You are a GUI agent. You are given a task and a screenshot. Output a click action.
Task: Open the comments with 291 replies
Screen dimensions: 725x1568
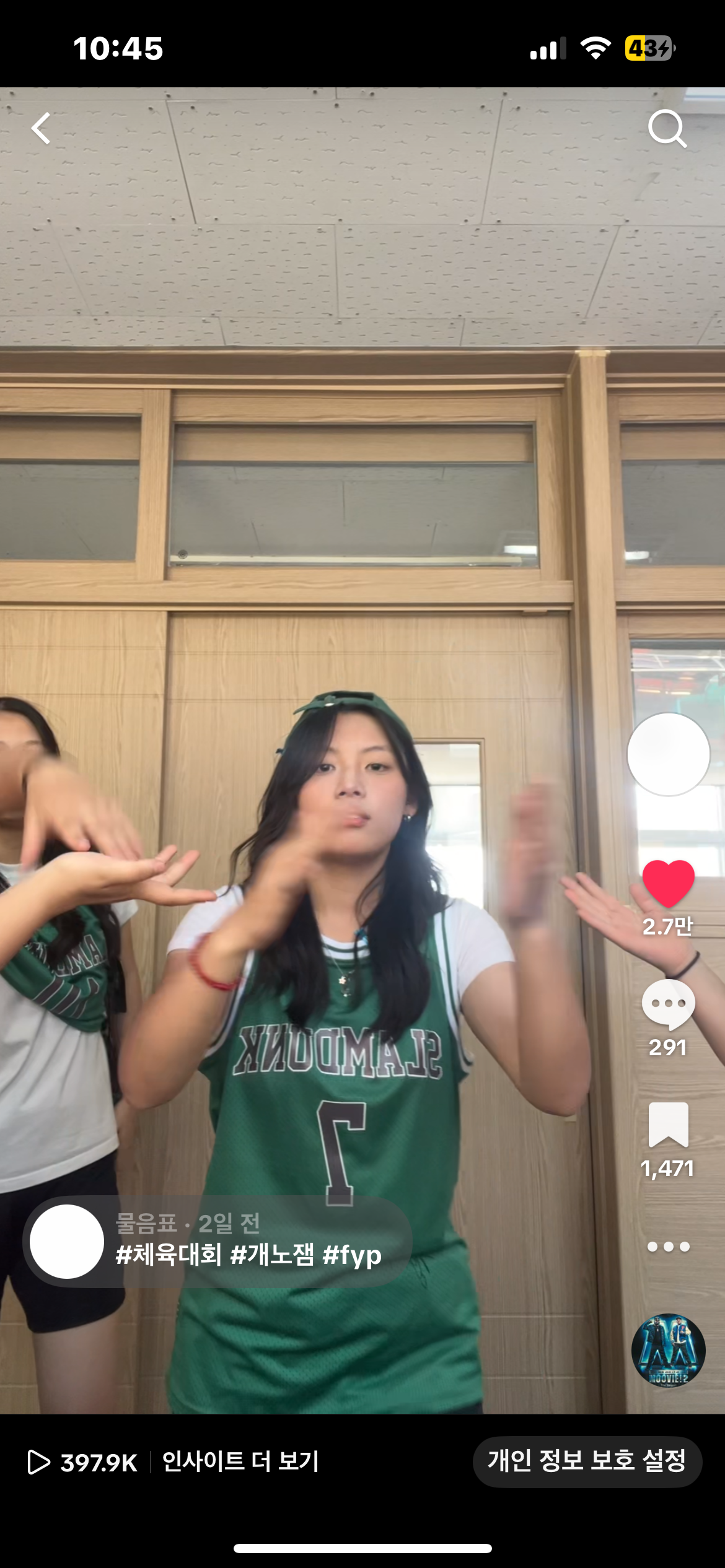(668, 1004)
